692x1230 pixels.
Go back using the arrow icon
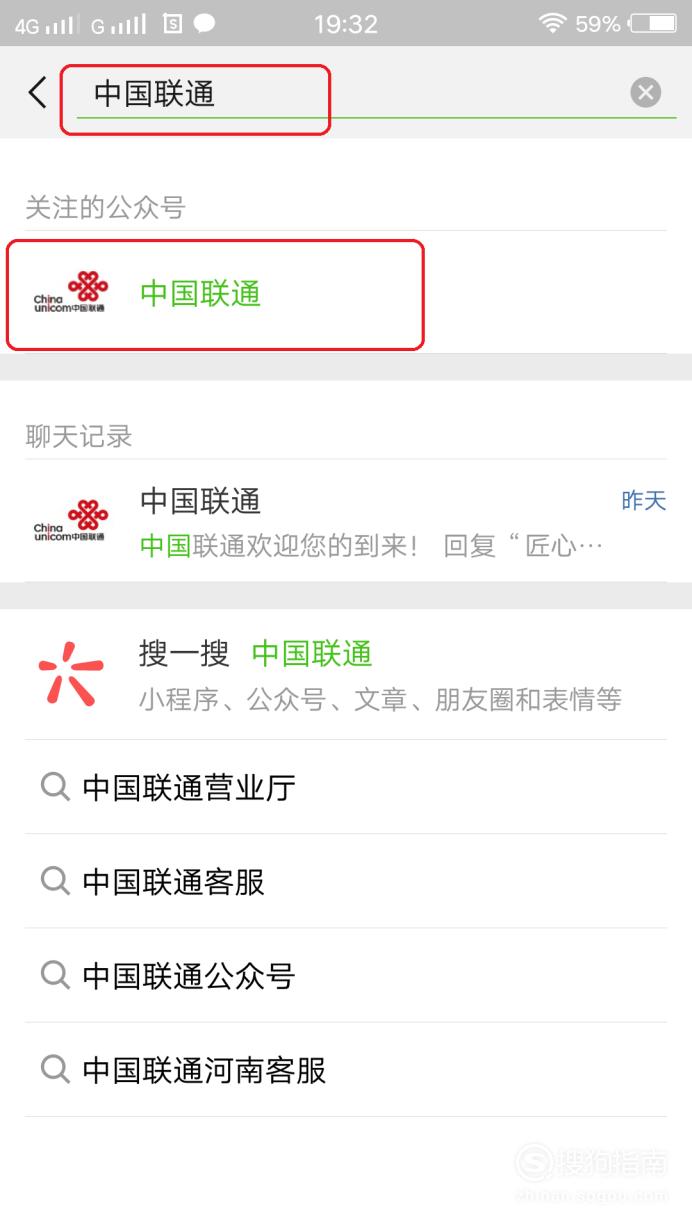(x=38, y=93)
